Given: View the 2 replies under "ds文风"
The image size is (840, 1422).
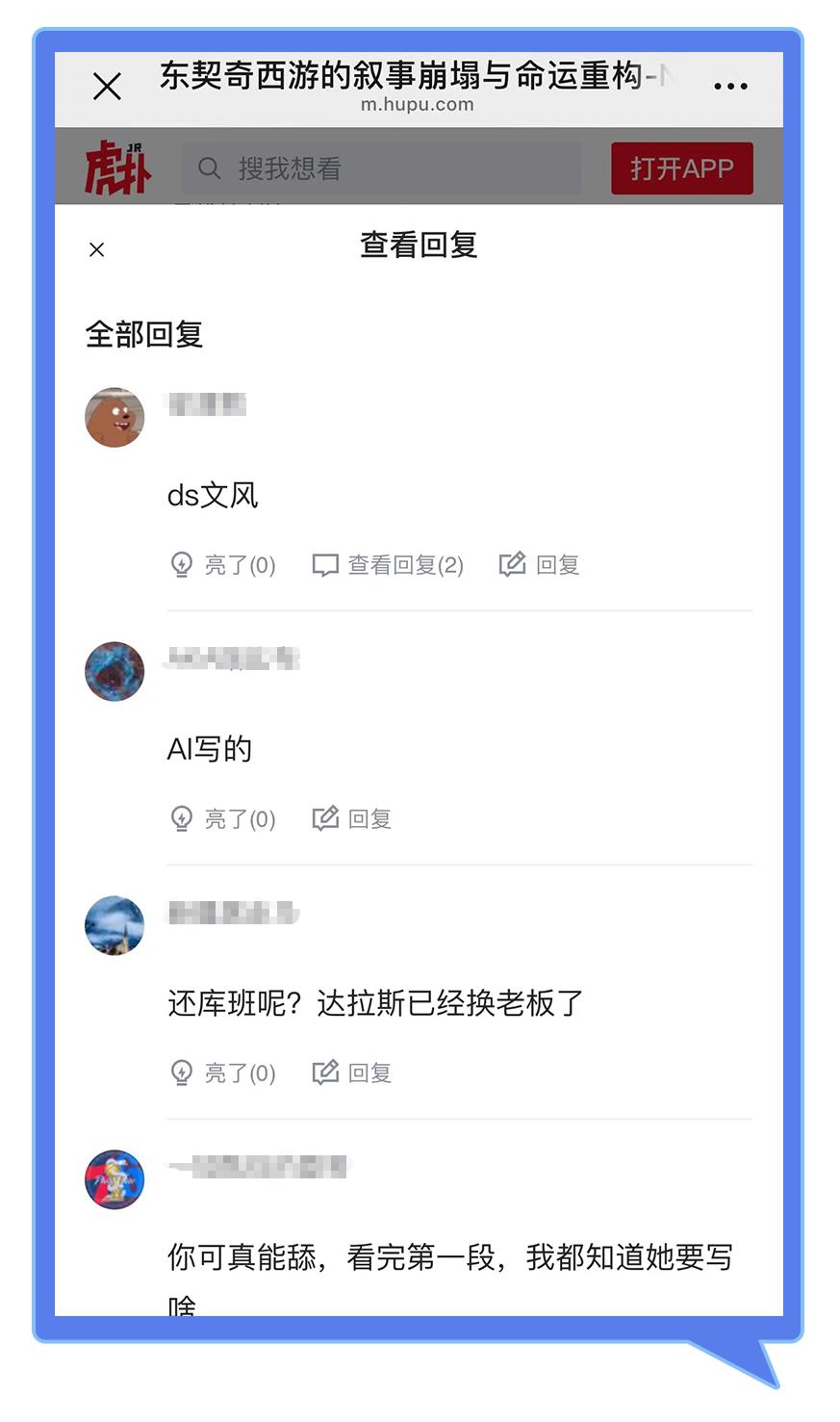Looking at the screenshot, I should pyautogui.click(x=388, y=564).
